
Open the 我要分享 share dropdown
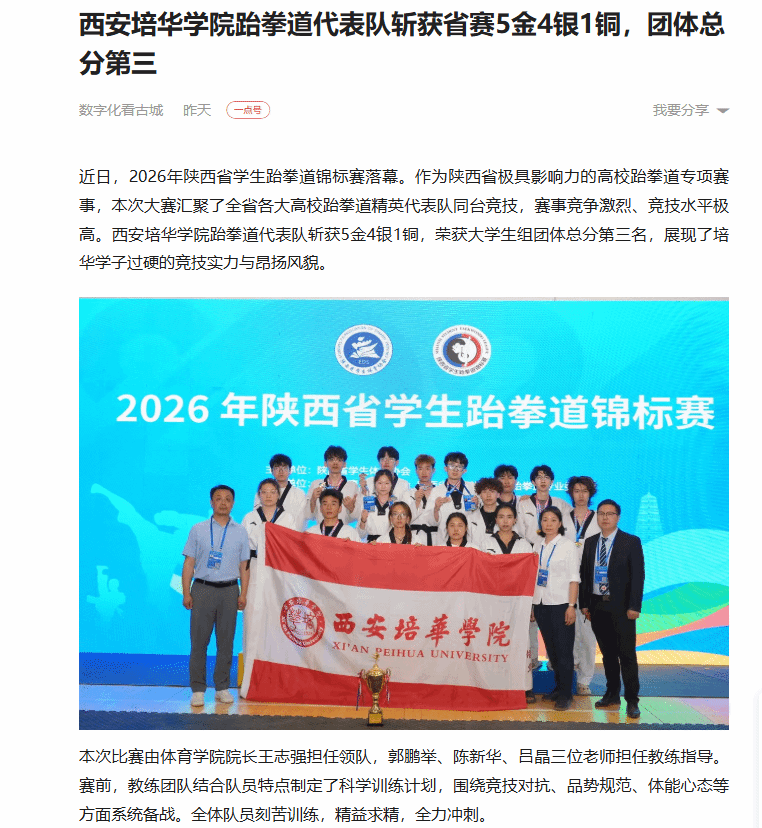[690, 110]
